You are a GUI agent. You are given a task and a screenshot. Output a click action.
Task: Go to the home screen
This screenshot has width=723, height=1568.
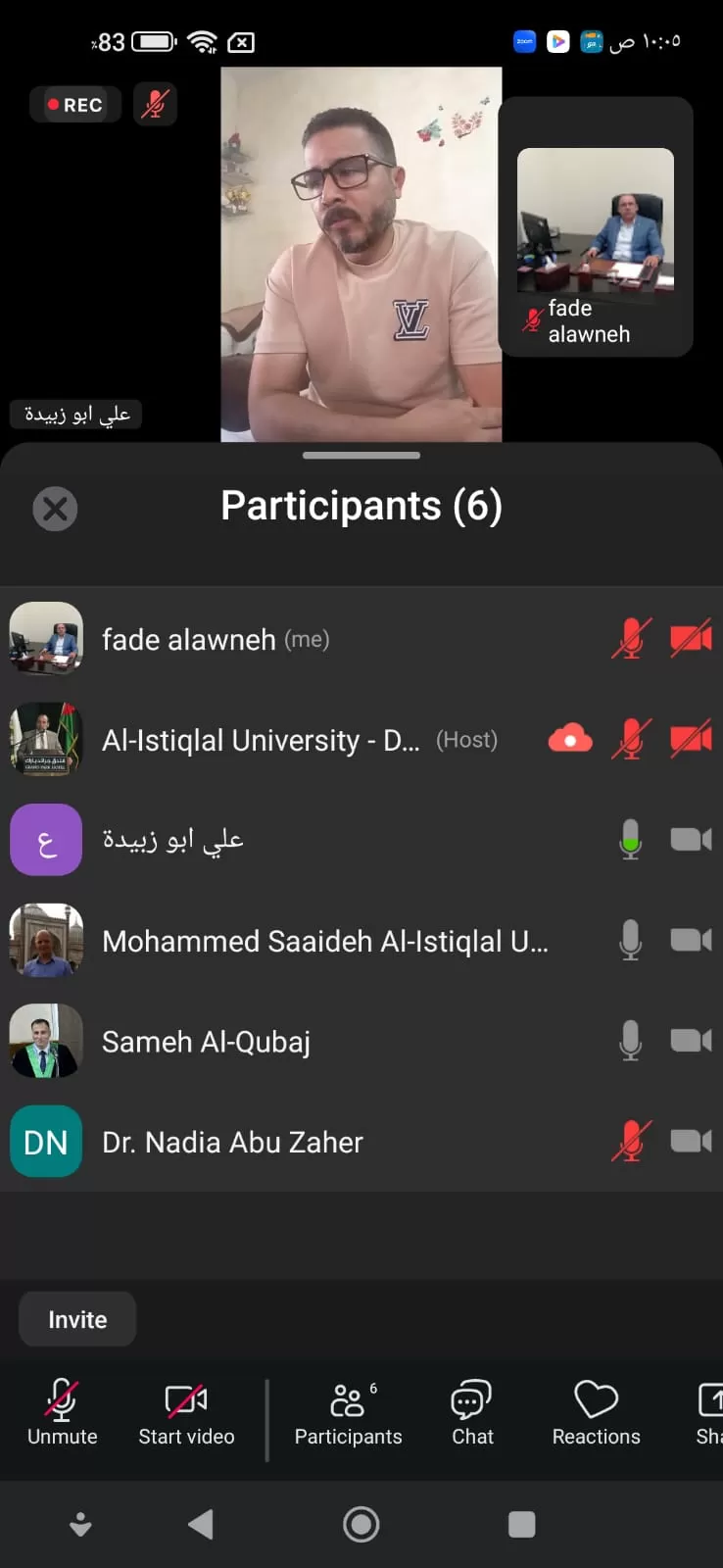pos(361,1524)
